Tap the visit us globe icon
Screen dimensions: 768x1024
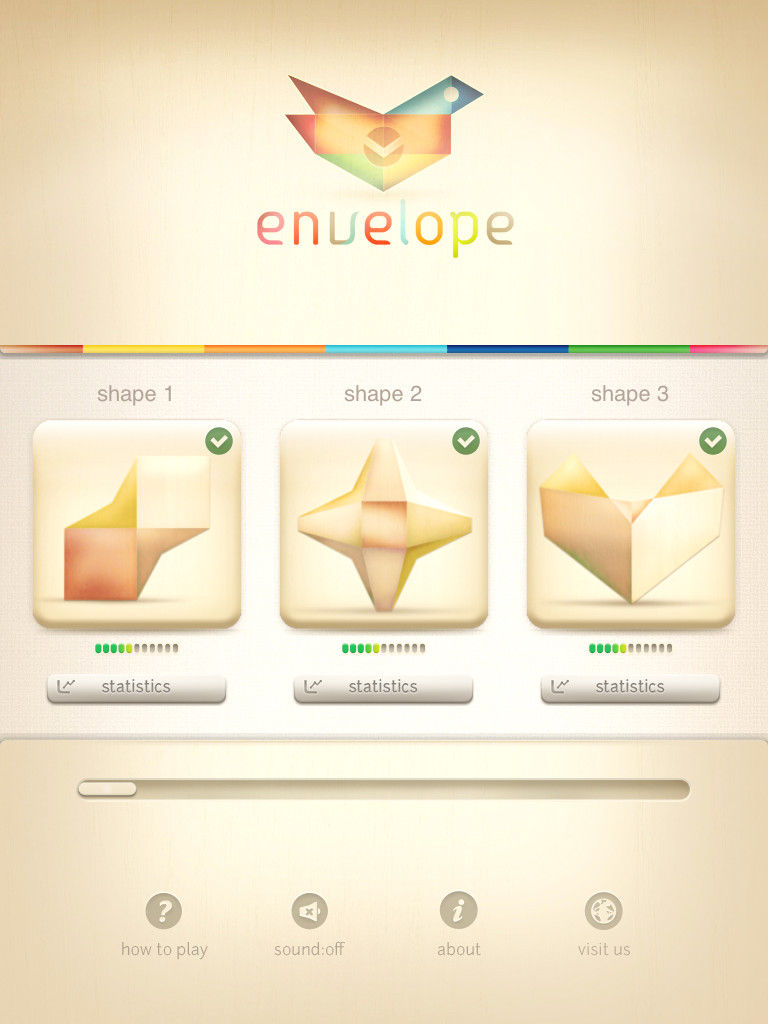[604, 911]
